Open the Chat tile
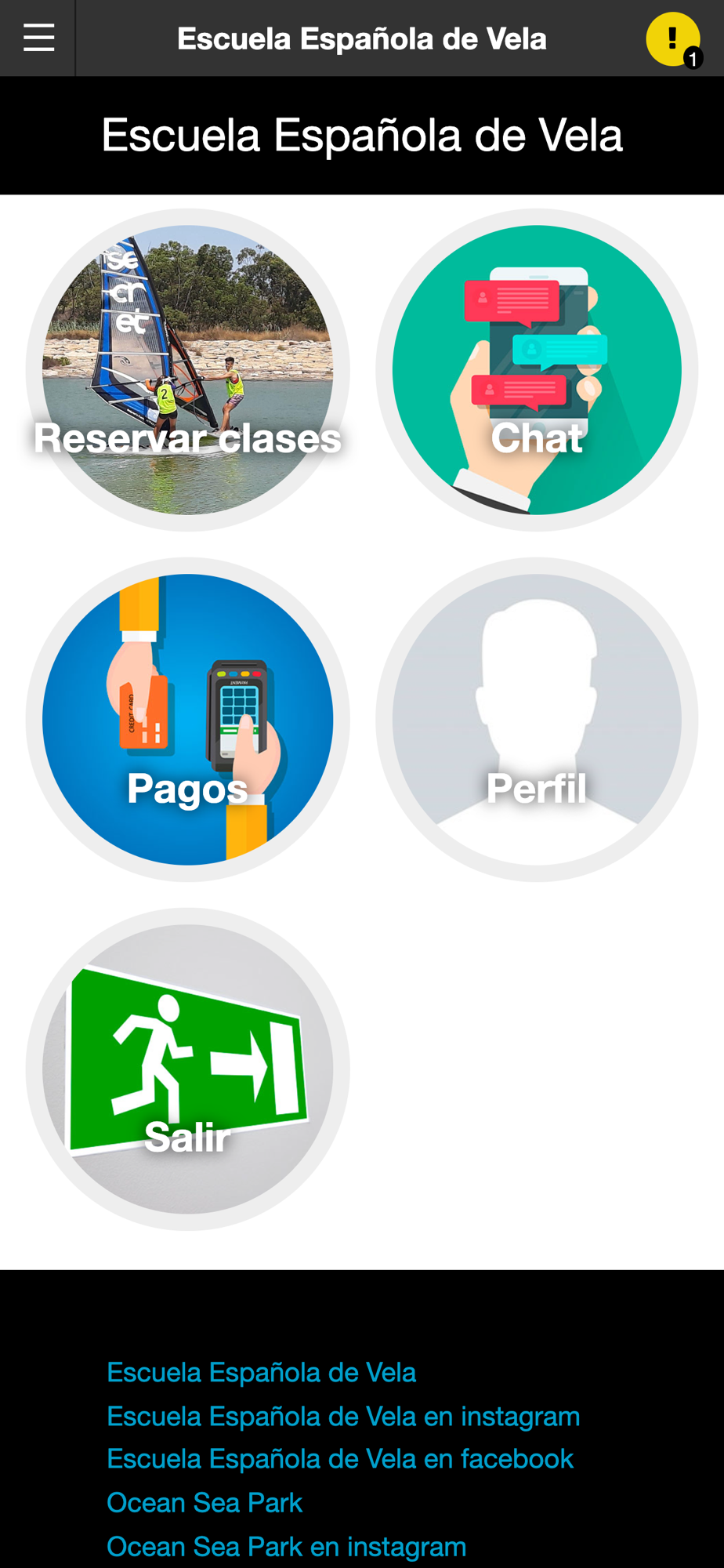The width and height of the screenshot is (724, 1568). 537,370
